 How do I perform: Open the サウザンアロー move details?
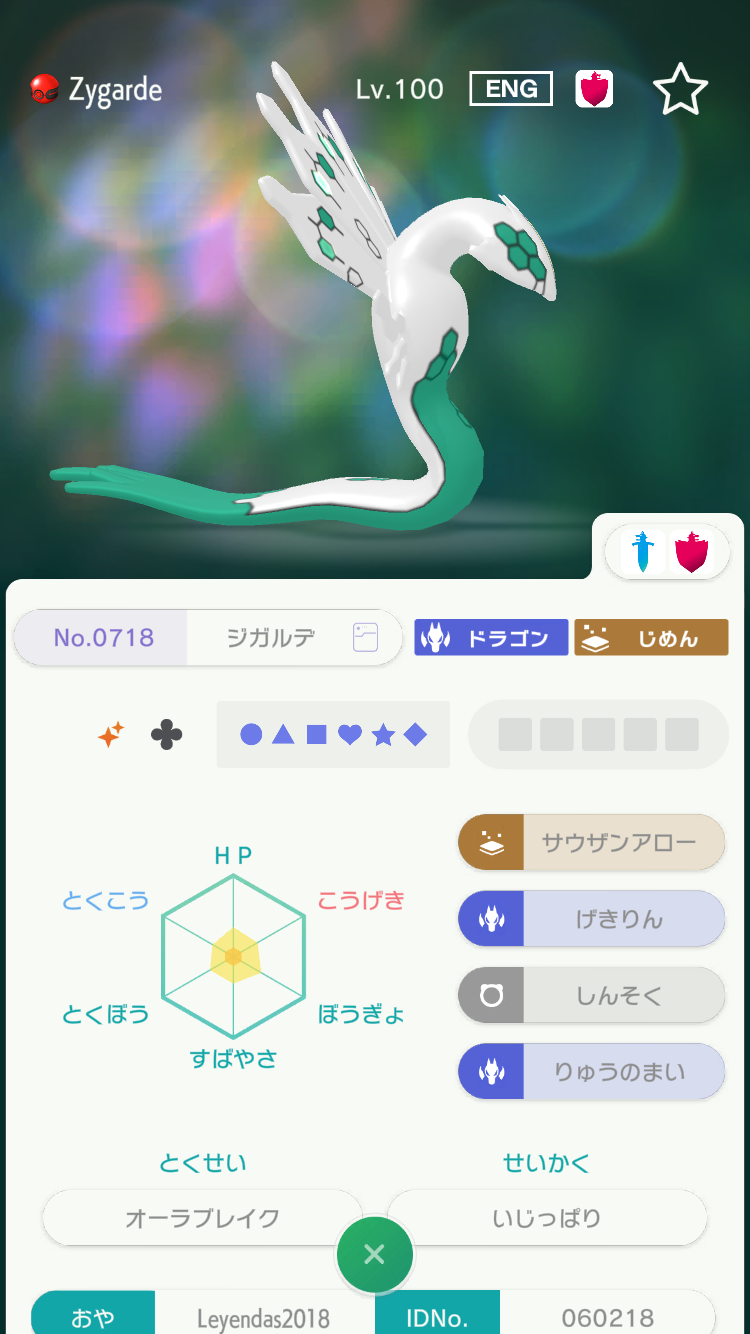(x=591, y=842)
